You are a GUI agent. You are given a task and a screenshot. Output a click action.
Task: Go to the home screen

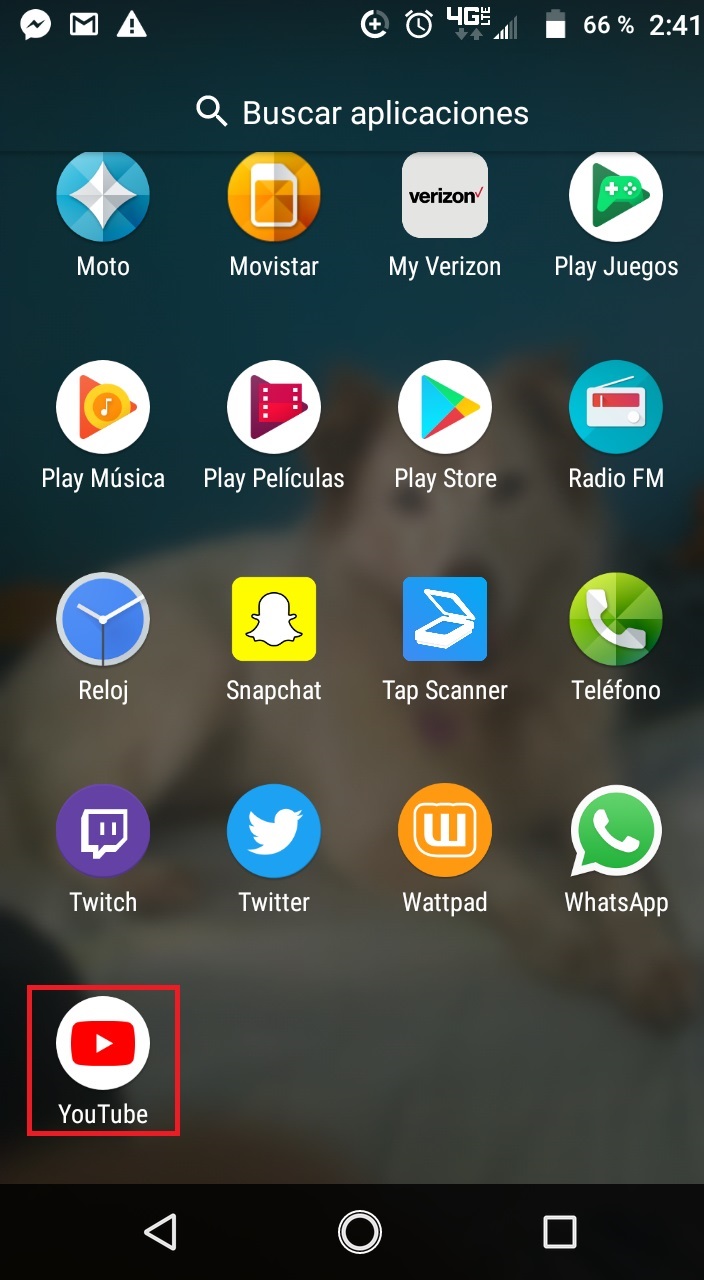pyautogui.click(x=360, y=1232)
